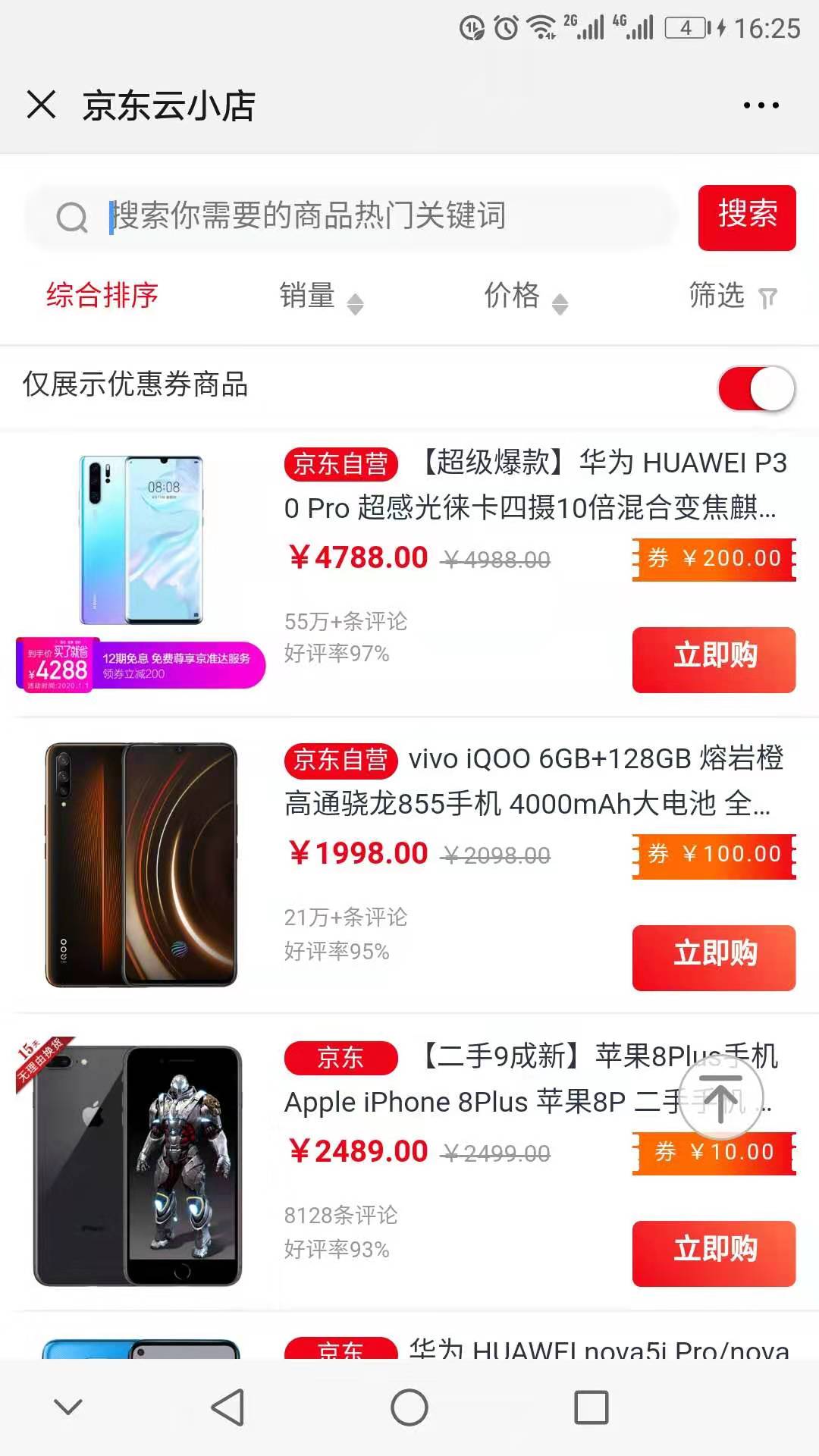
Task: Open the vivo iQOO product card
Action: (x=531, y=781)
